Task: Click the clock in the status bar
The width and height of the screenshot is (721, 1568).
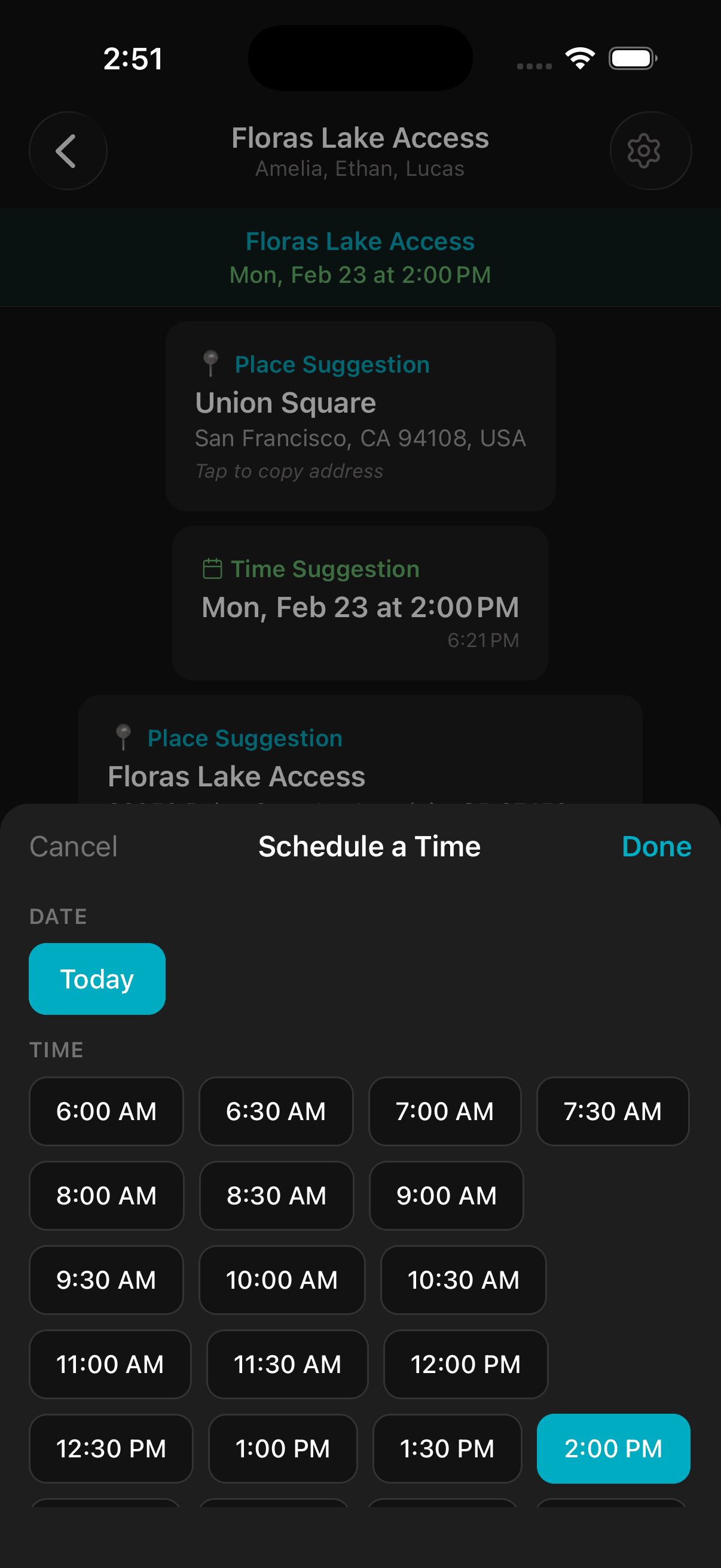Action: [x=134, y=59]
